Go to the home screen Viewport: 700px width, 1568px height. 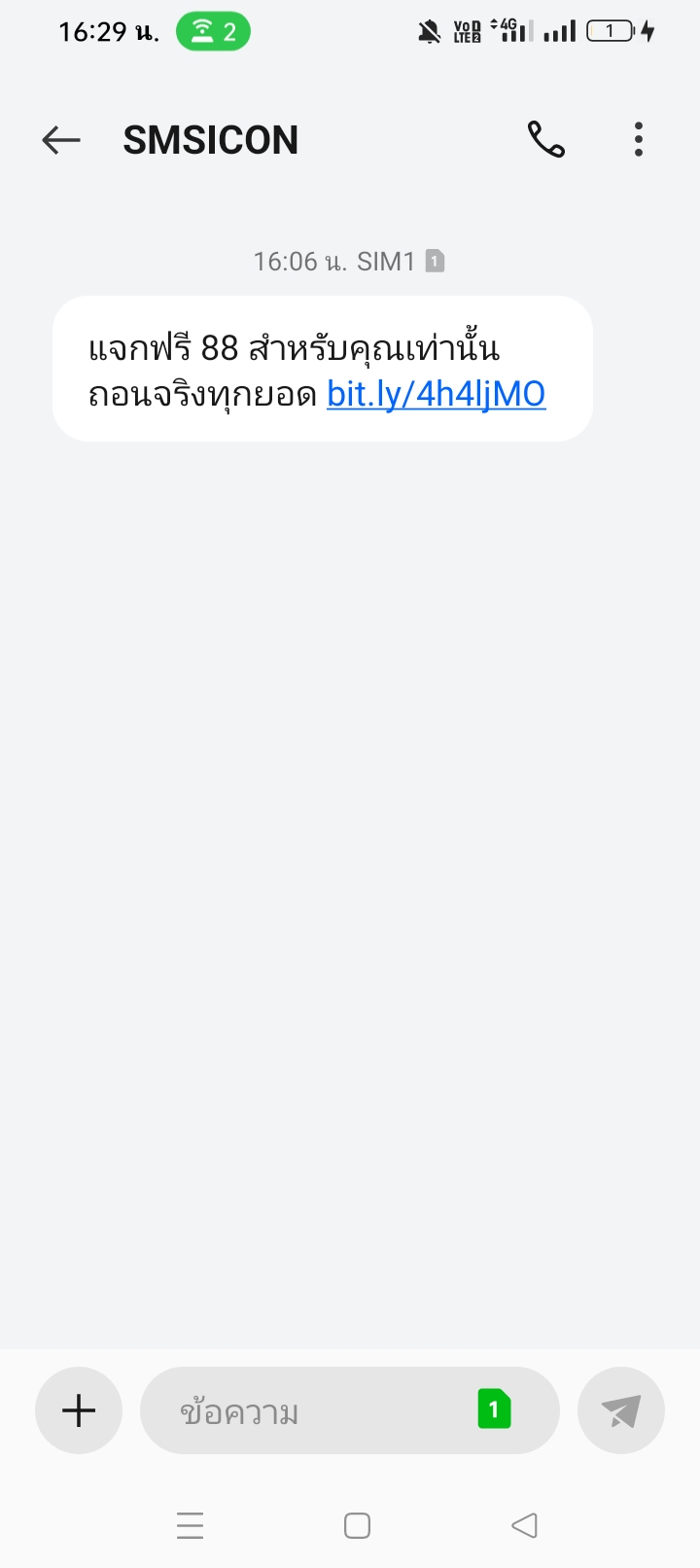click(357, 1525)
